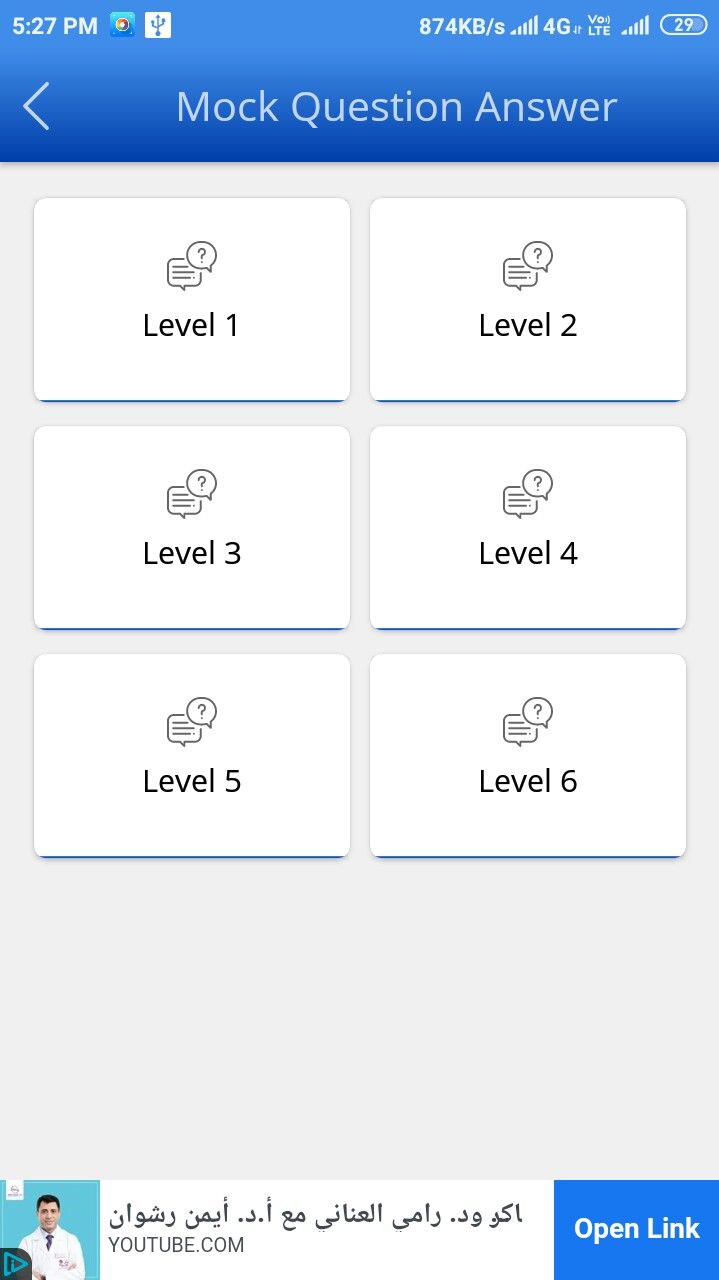Go back using the header arrow

[36, 107]
